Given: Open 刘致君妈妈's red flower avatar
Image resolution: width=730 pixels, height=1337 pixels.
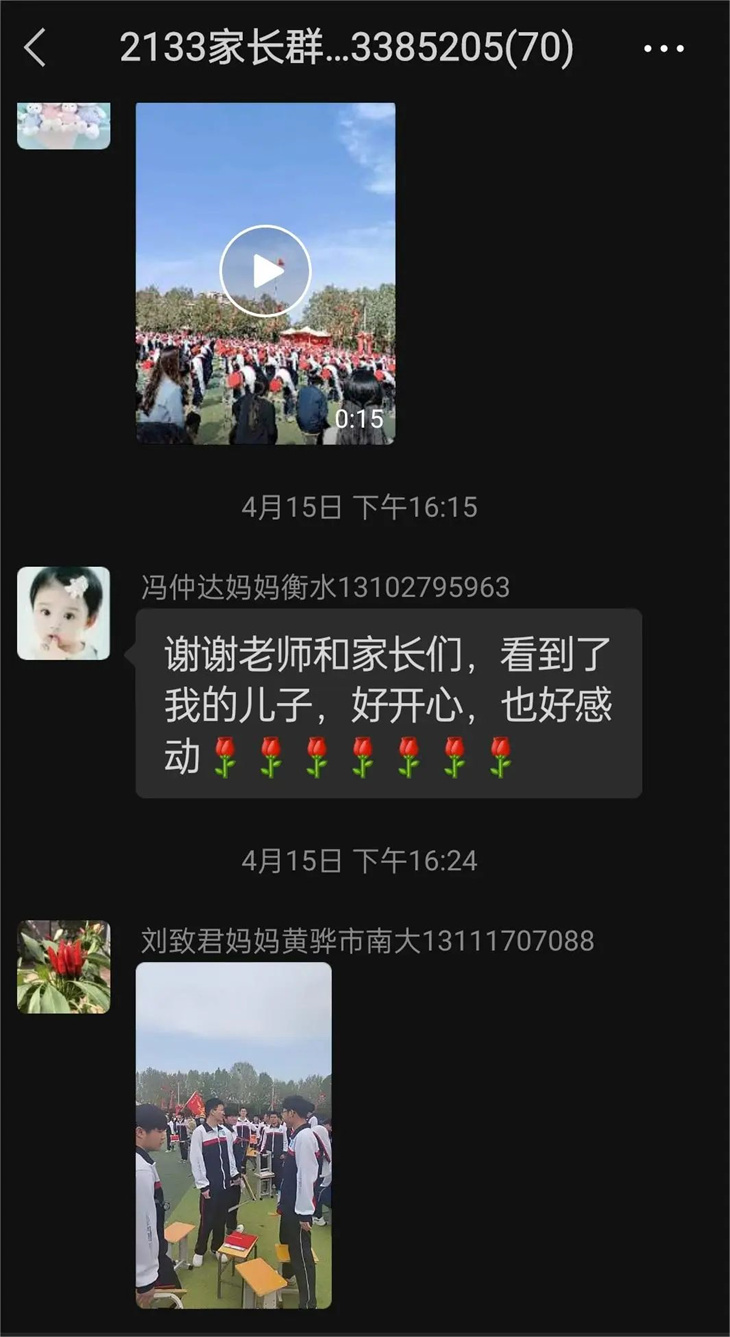Looking at the screenshot, I should point(64,967).
